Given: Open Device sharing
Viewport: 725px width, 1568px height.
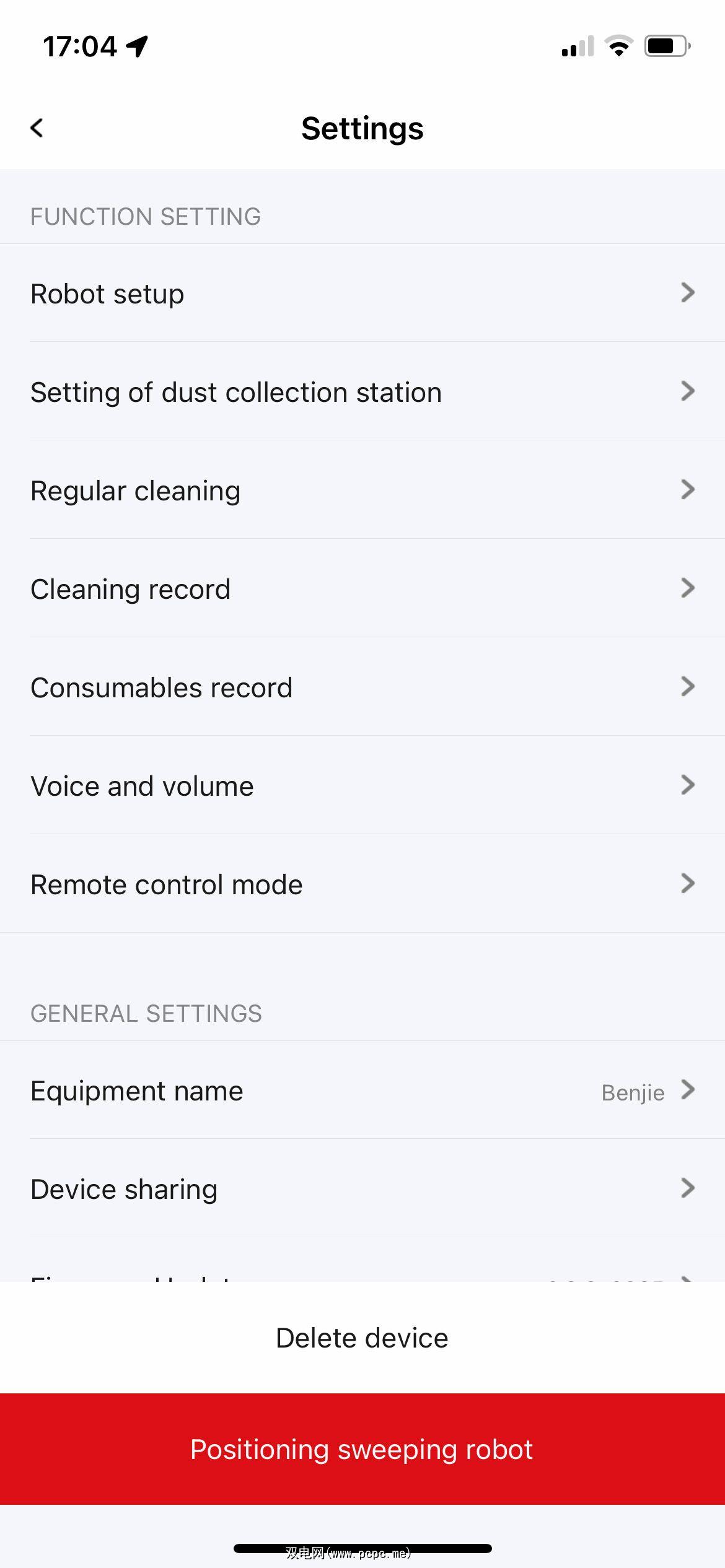Looking at the screenshot, I should (362, 1190).
